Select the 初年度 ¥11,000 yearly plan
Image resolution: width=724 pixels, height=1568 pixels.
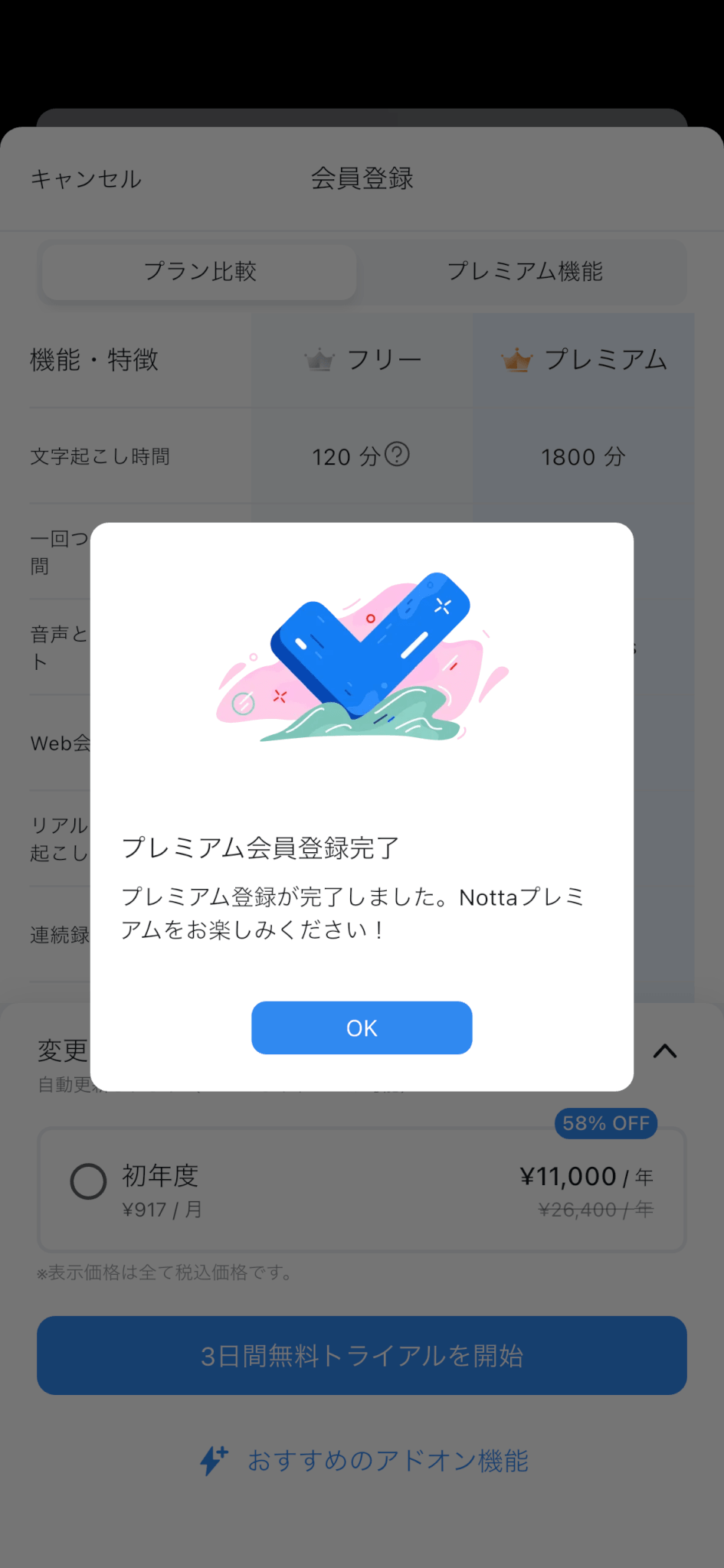[89, 1181]
